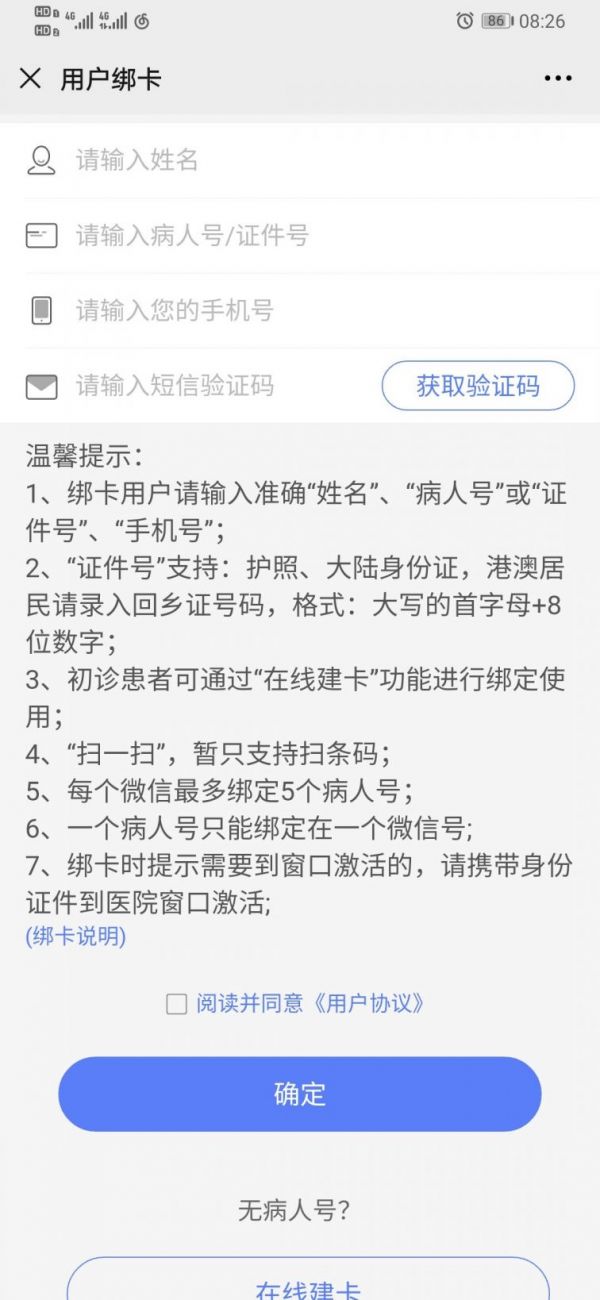Tap the 病人号/证件号 input field

[x=300, y=236]
